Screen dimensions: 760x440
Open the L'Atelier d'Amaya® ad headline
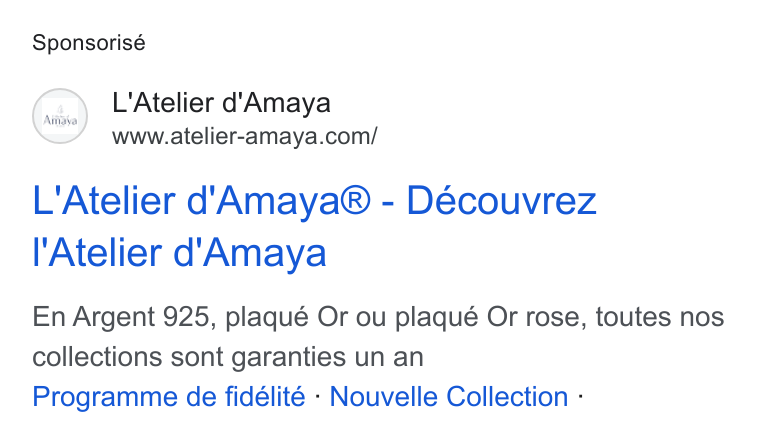pos(314,226)
